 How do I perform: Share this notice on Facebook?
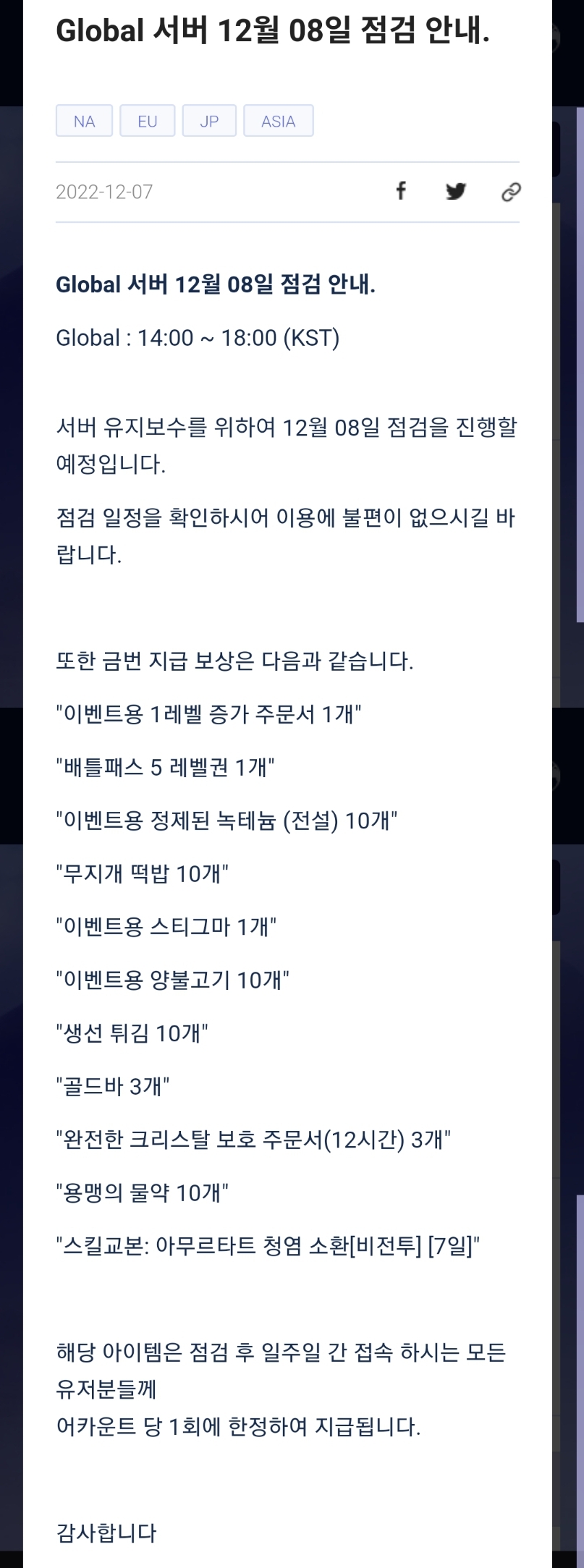(401, 191)
